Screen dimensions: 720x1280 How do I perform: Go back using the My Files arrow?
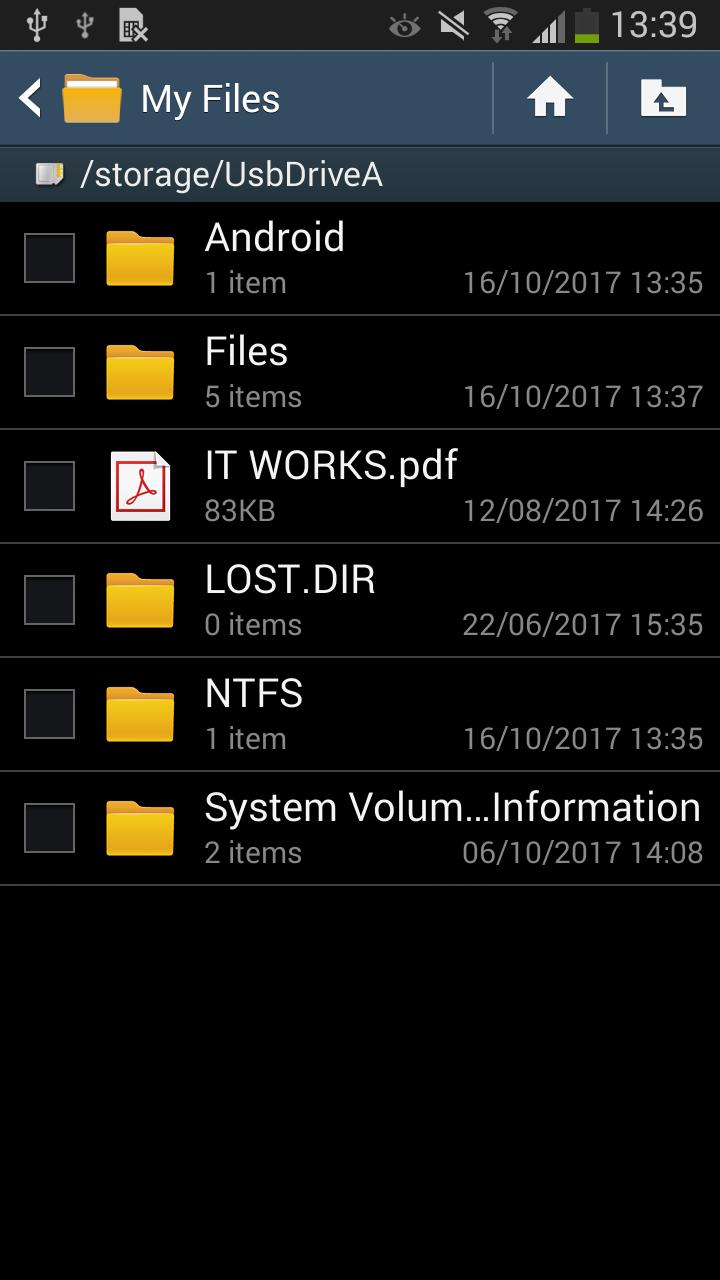(x=32, y=98)
